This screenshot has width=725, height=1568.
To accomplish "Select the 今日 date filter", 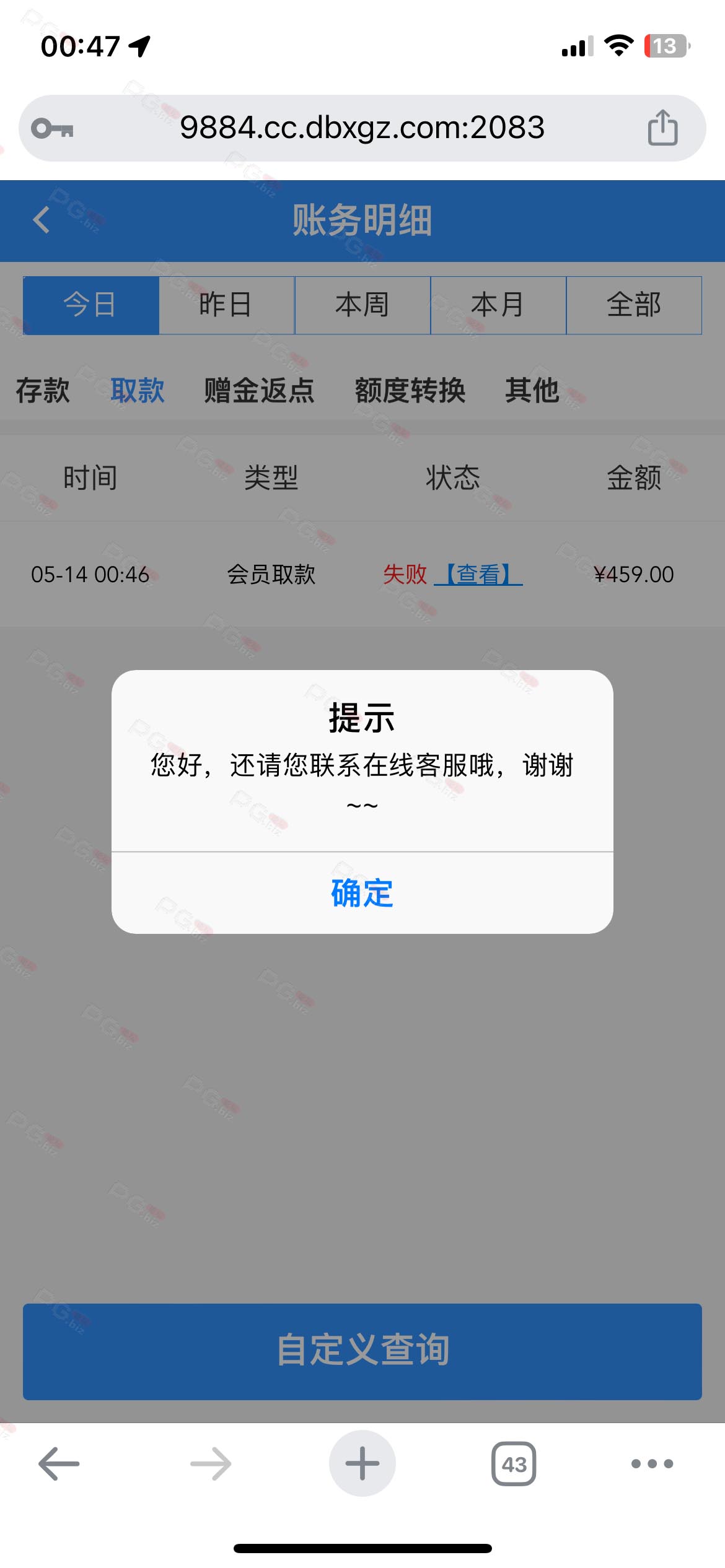I will (91, 305).
